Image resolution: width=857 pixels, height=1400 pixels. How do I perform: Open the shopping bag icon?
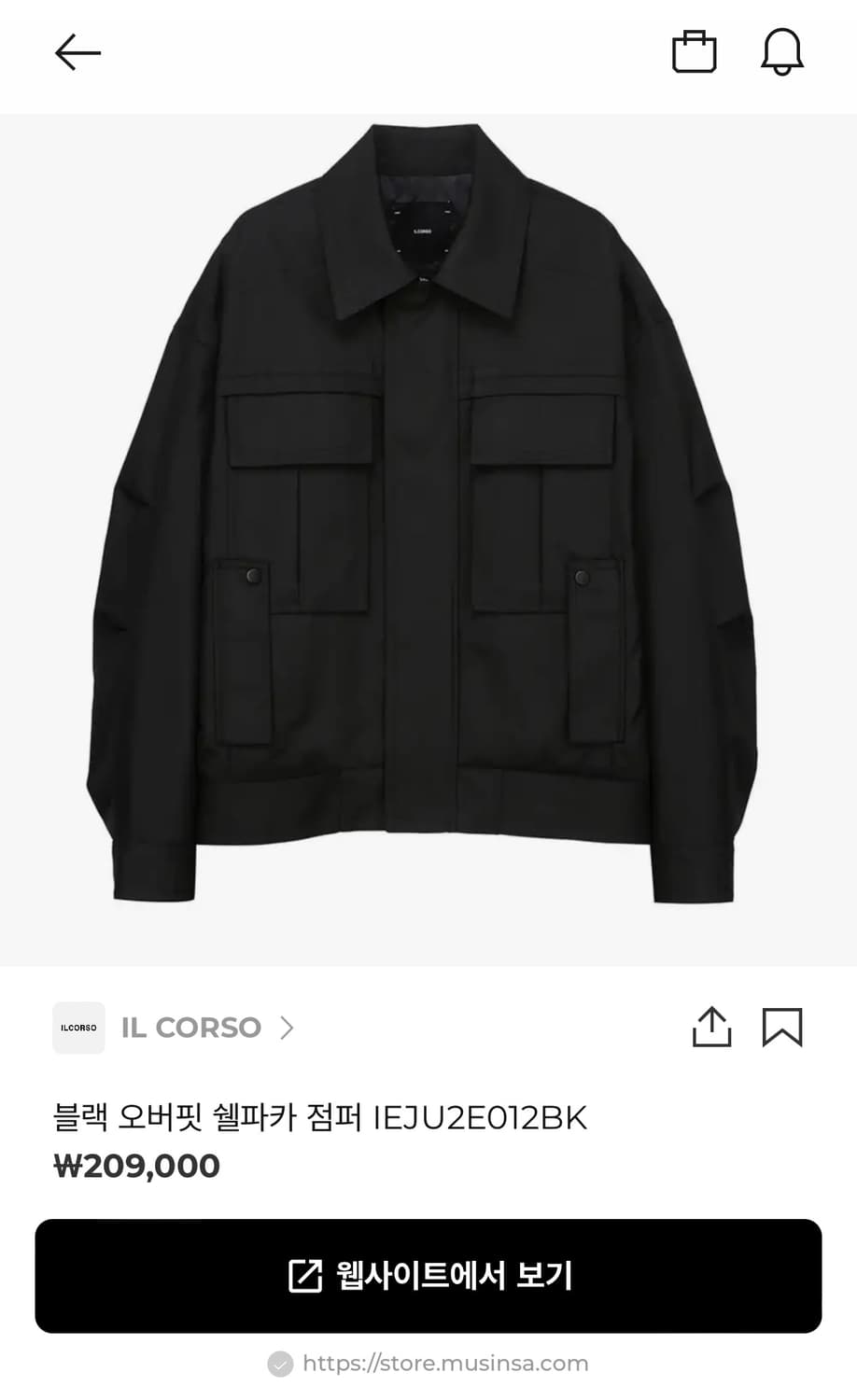pos(695,51)
